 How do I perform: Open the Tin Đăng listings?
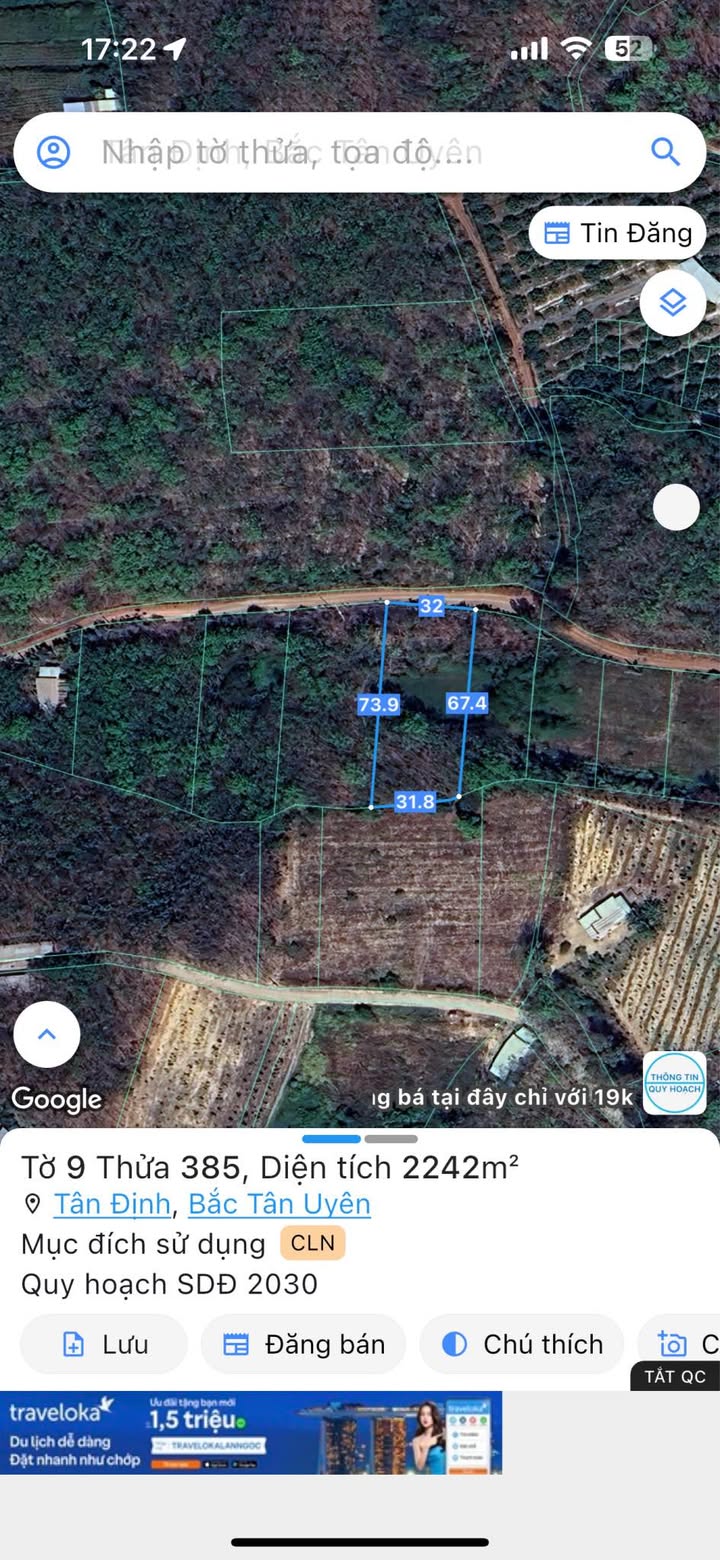[618, 233]
